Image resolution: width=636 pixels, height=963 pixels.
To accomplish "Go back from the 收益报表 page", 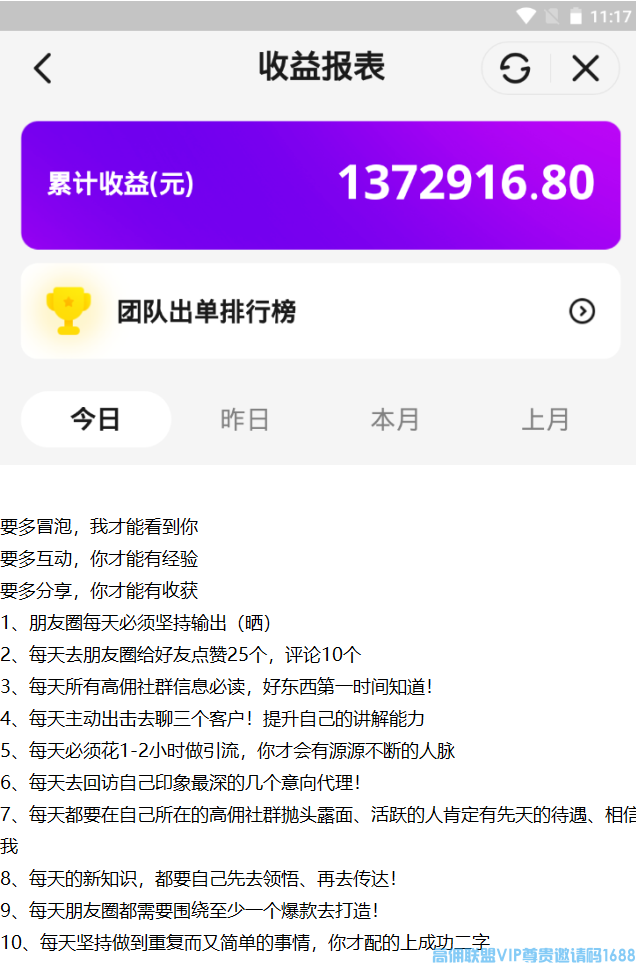I will point(42,68).
